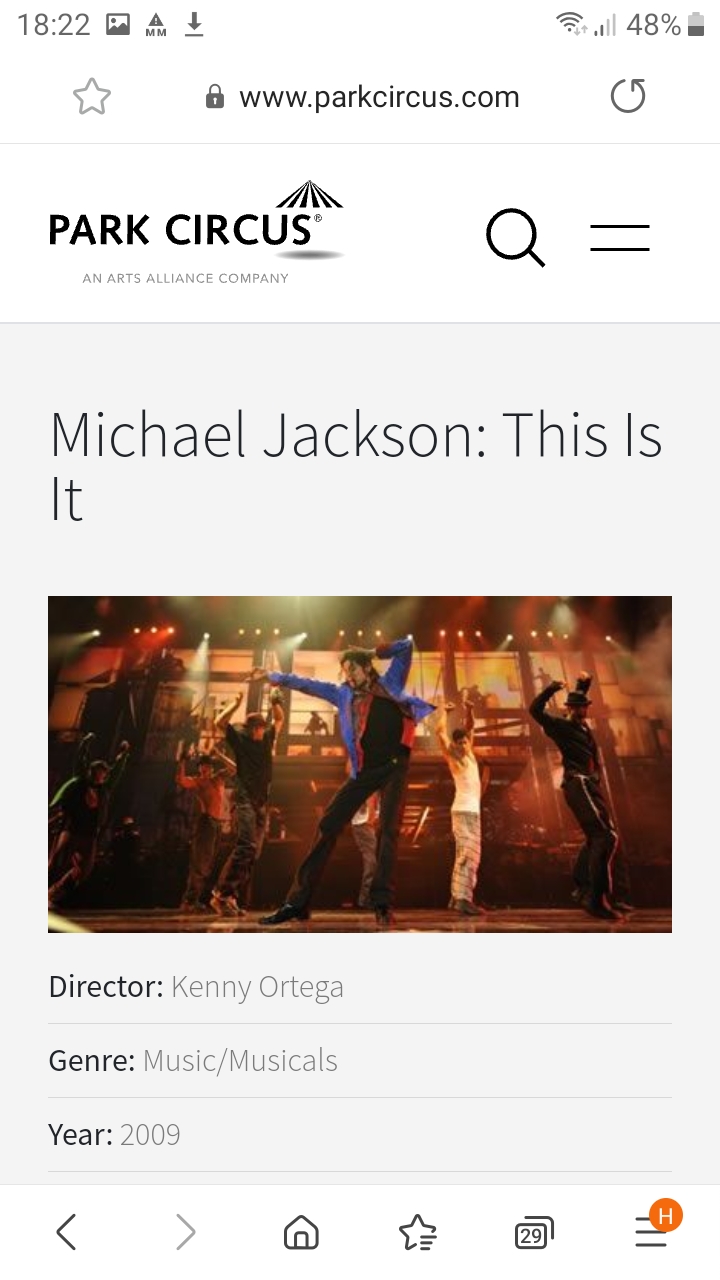Go forward to the next page
Image resolution: width=720 pixels, height=1280 pixels.
(x=186, y=1232)
